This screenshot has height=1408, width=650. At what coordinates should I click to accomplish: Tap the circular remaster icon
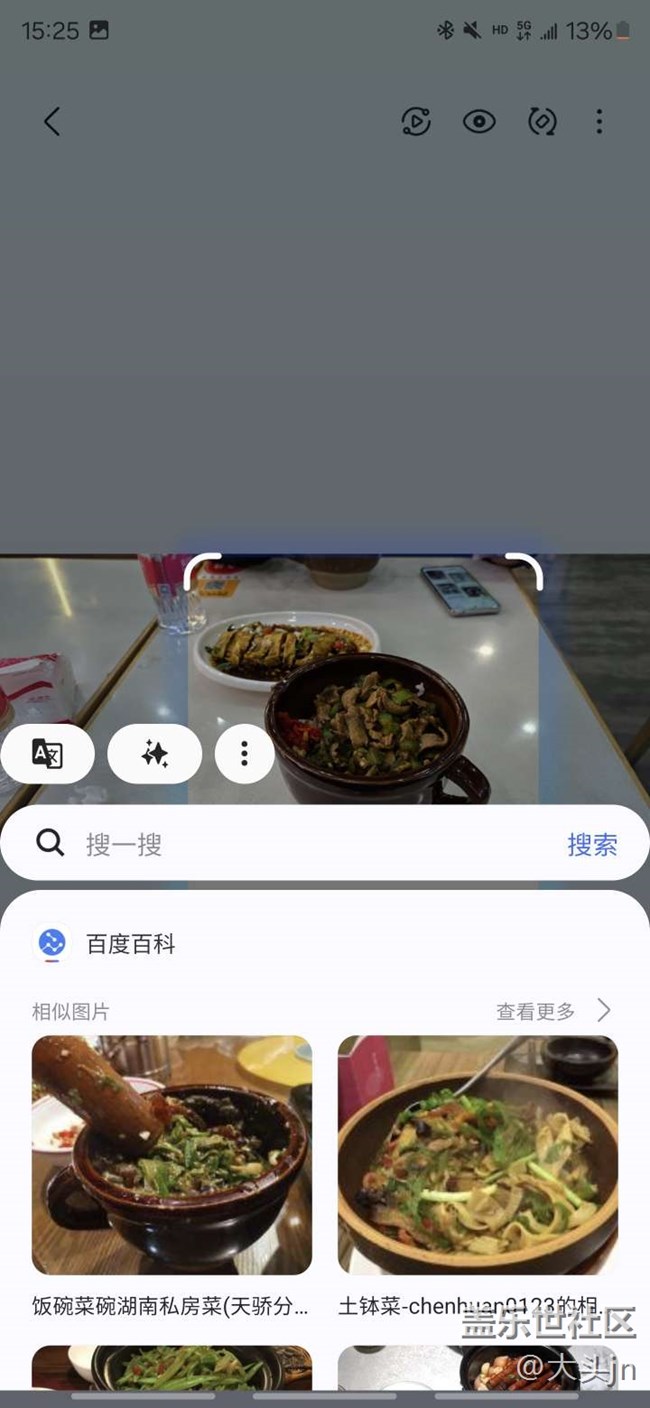(542, 122)
